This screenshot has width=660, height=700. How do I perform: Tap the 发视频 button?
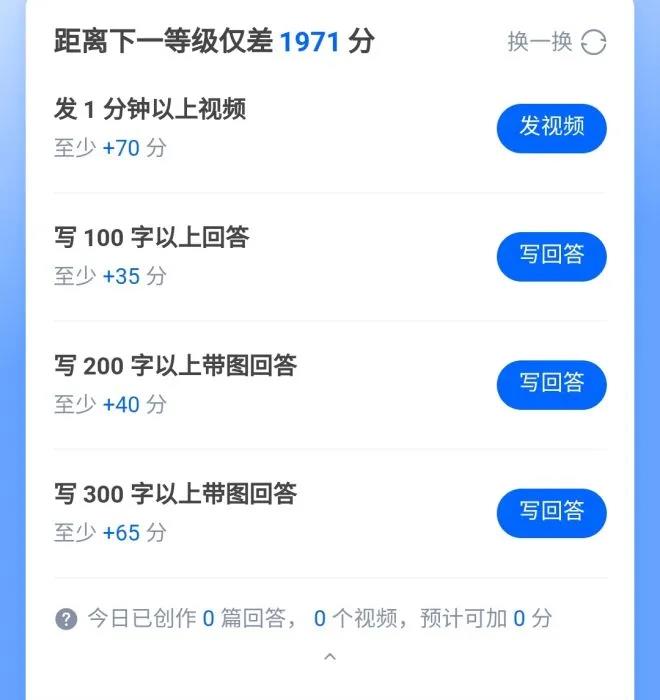tap(551, 128)
